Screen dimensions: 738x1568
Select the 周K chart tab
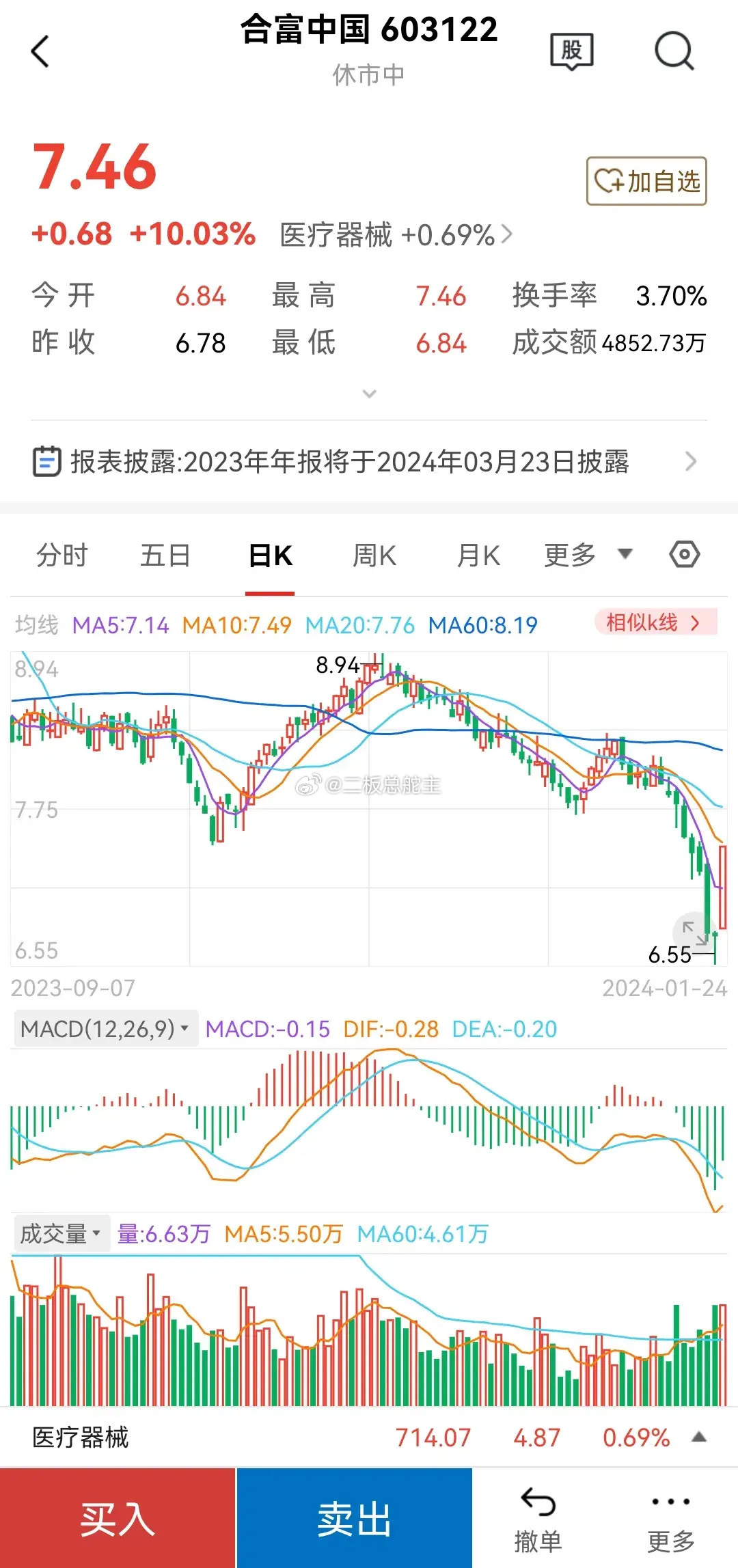point(374,555)
